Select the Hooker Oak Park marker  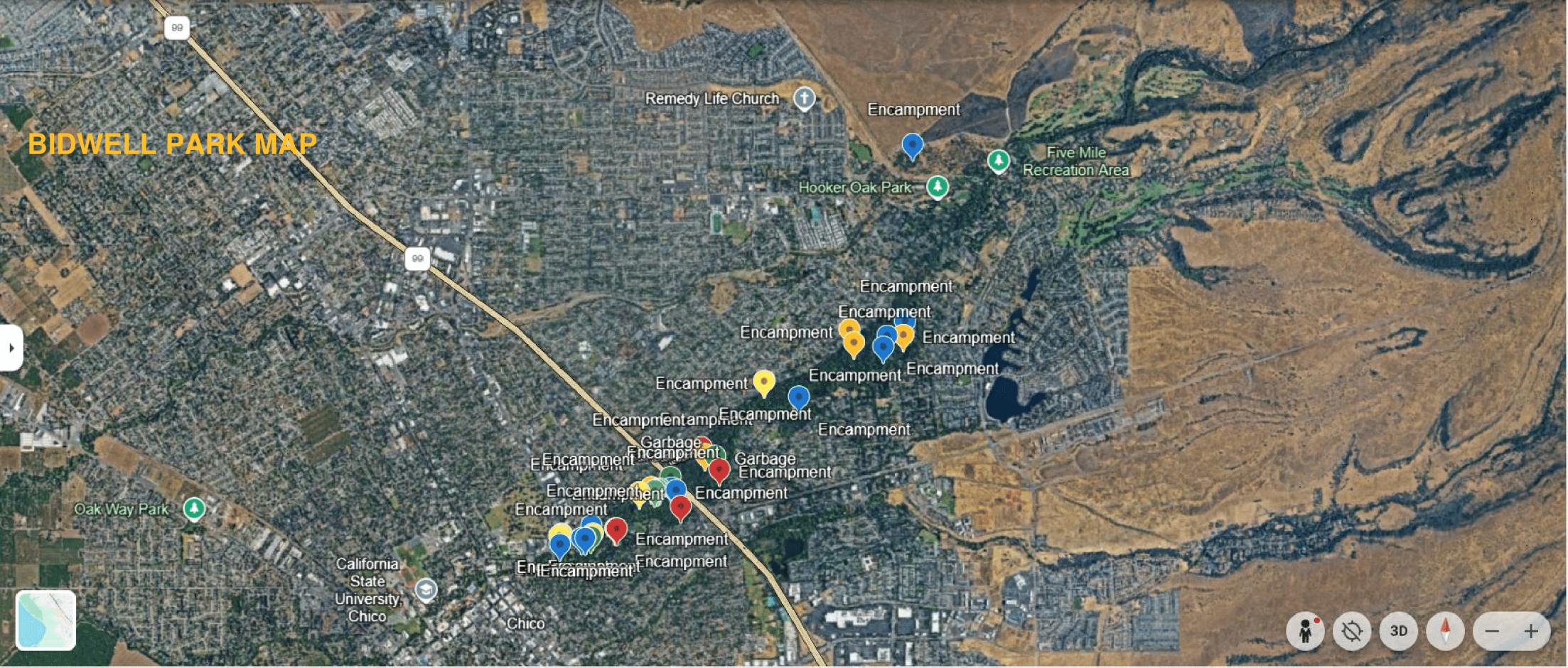937,187
